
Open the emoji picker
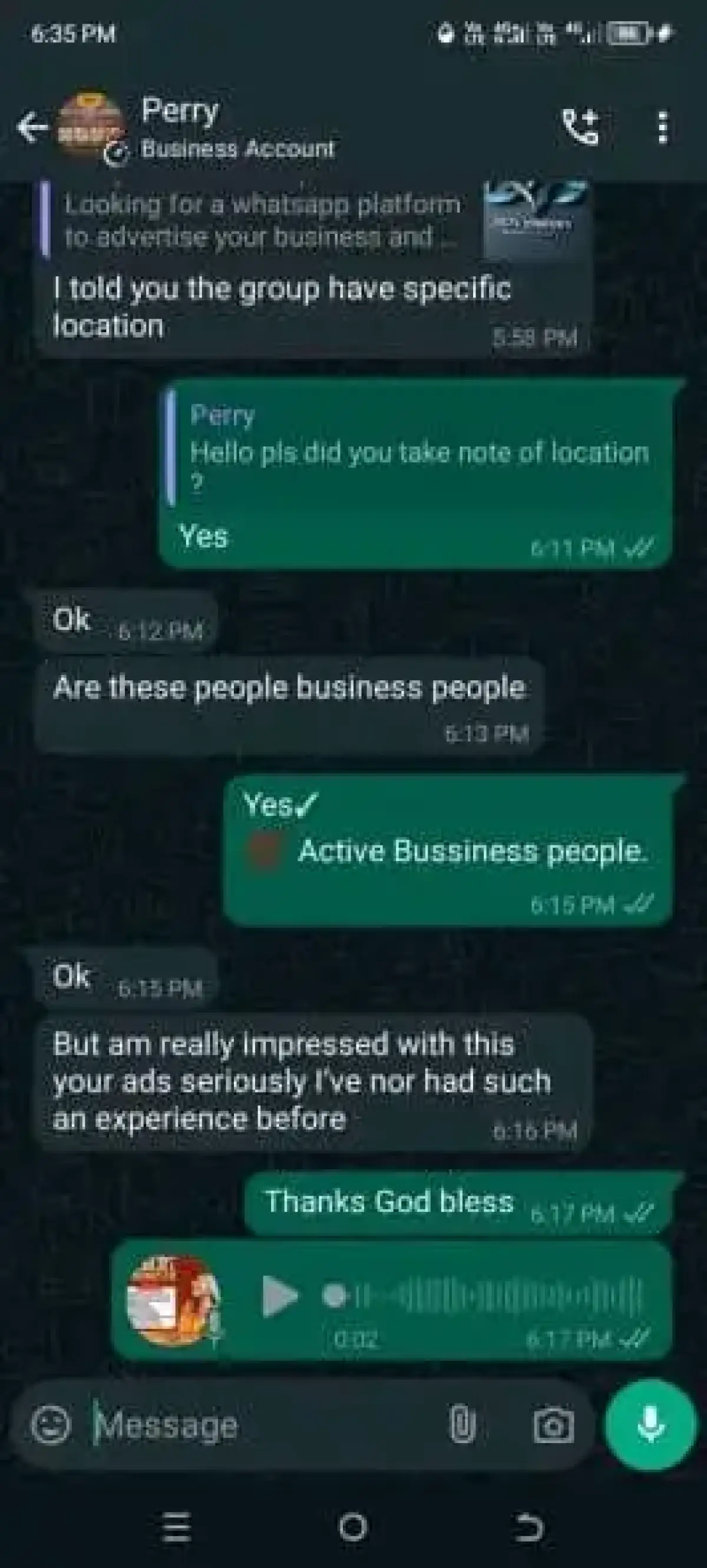tap(51, 1425)
